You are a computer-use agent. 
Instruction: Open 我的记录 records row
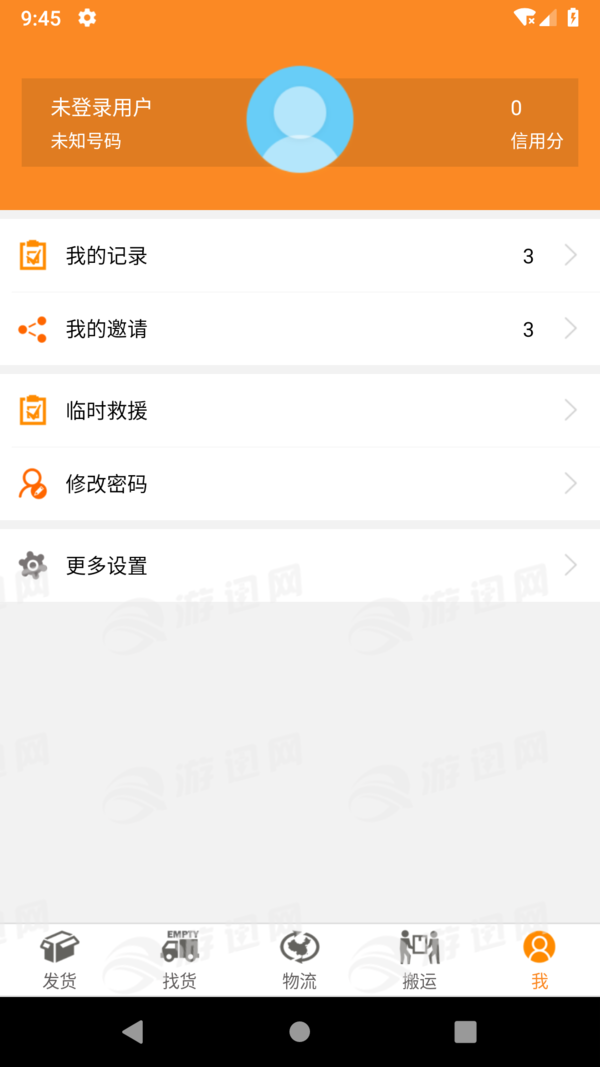[300, 256]
